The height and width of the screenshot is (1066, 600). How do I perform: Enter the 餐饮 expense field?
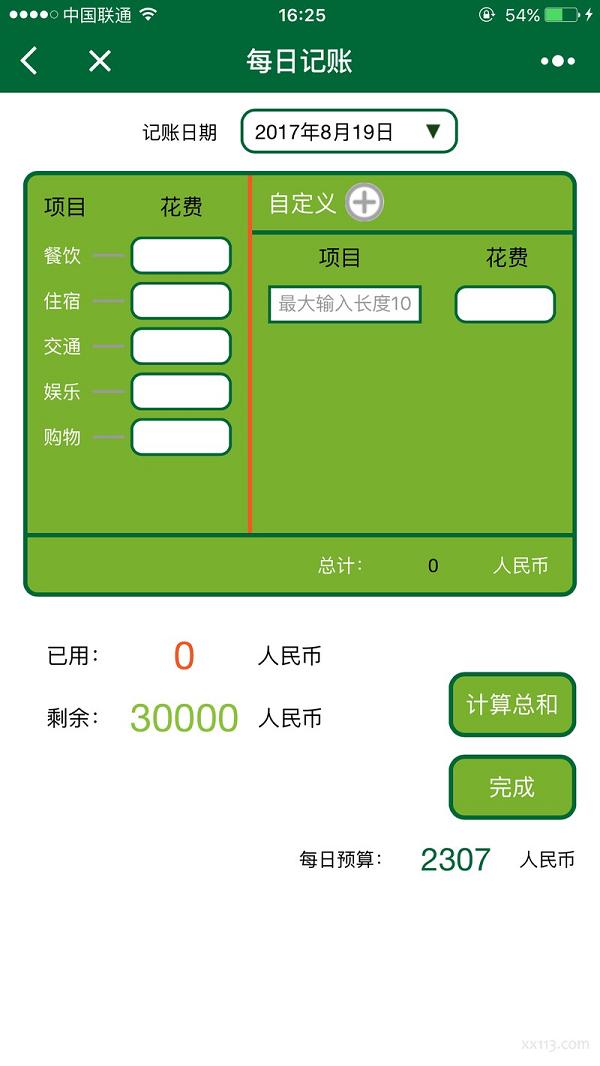click(x=181, y=256)
